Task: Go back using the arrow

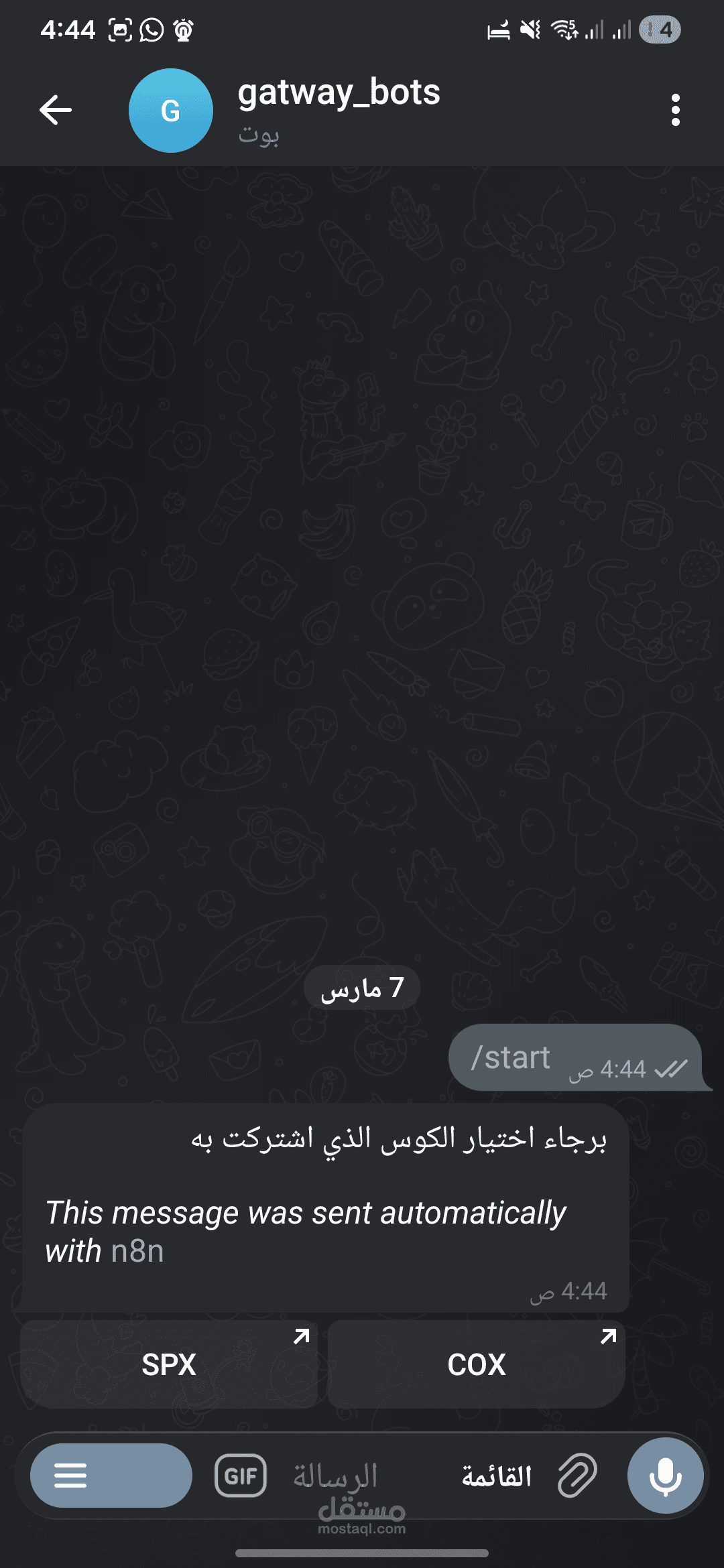Action: 56,110
